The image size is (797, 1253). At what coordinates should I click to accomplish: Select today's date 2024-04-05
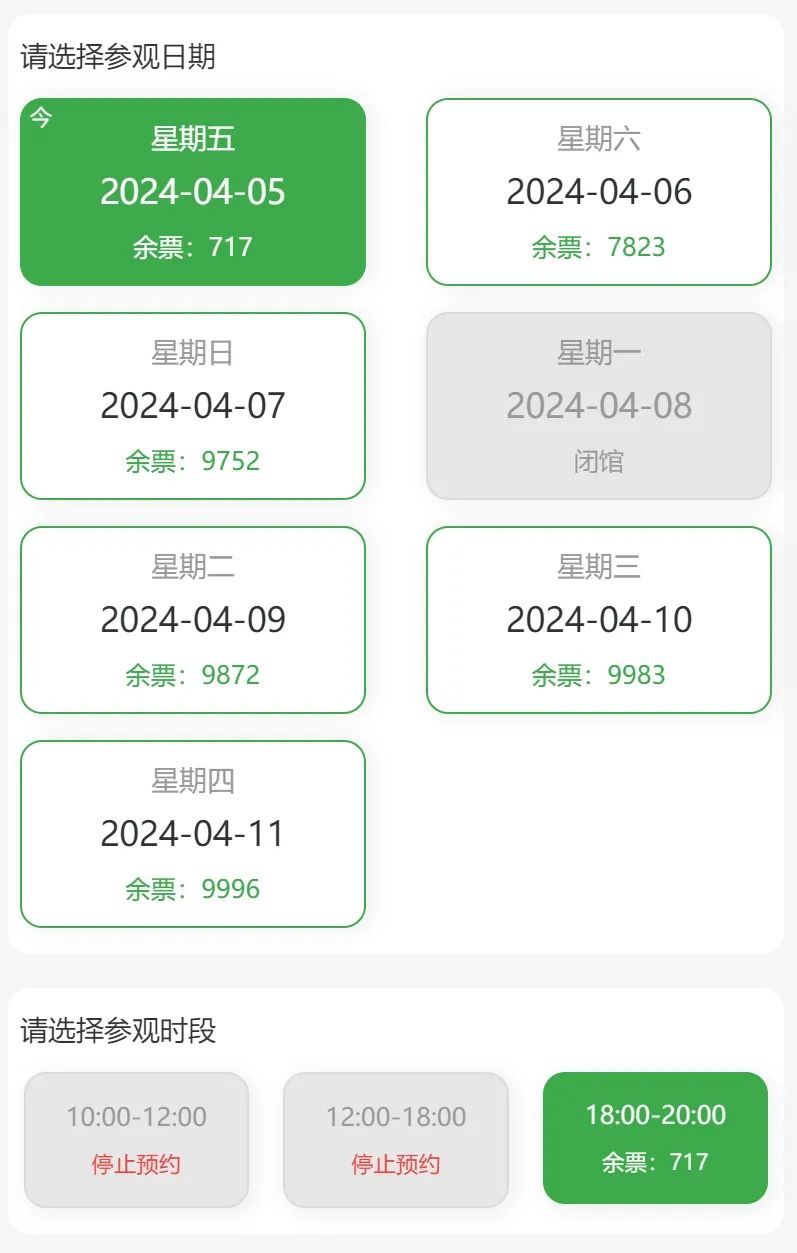(193, 192)
